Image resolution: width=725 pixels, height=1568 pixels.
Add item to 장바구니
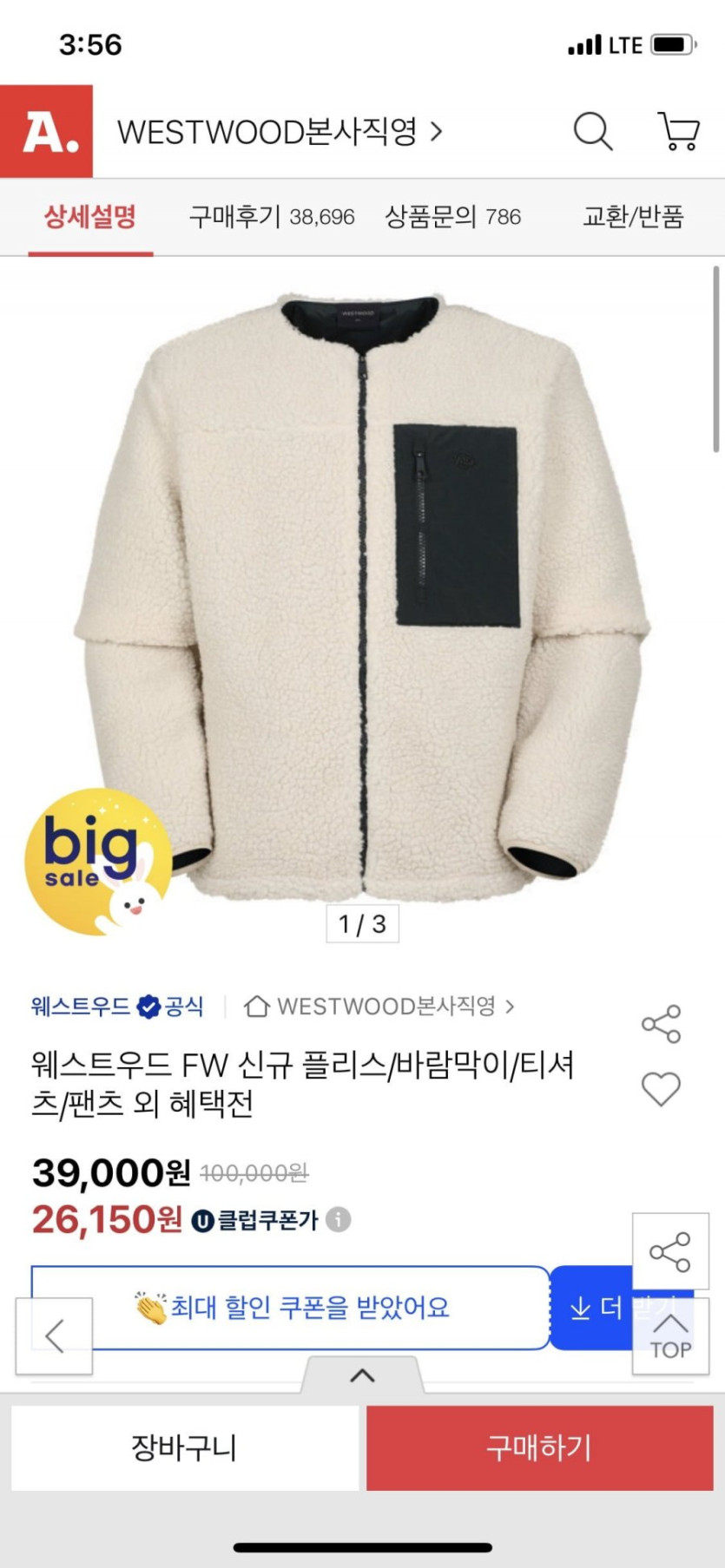pos(184,1447)
